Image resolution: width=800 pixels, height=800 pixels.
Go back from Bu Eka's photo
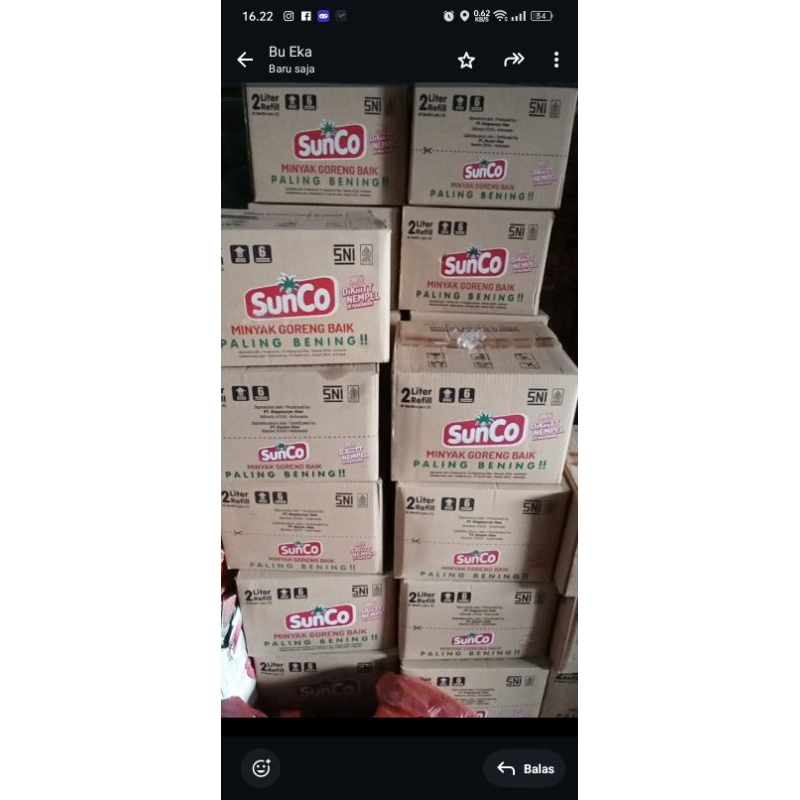click(245, 60)
